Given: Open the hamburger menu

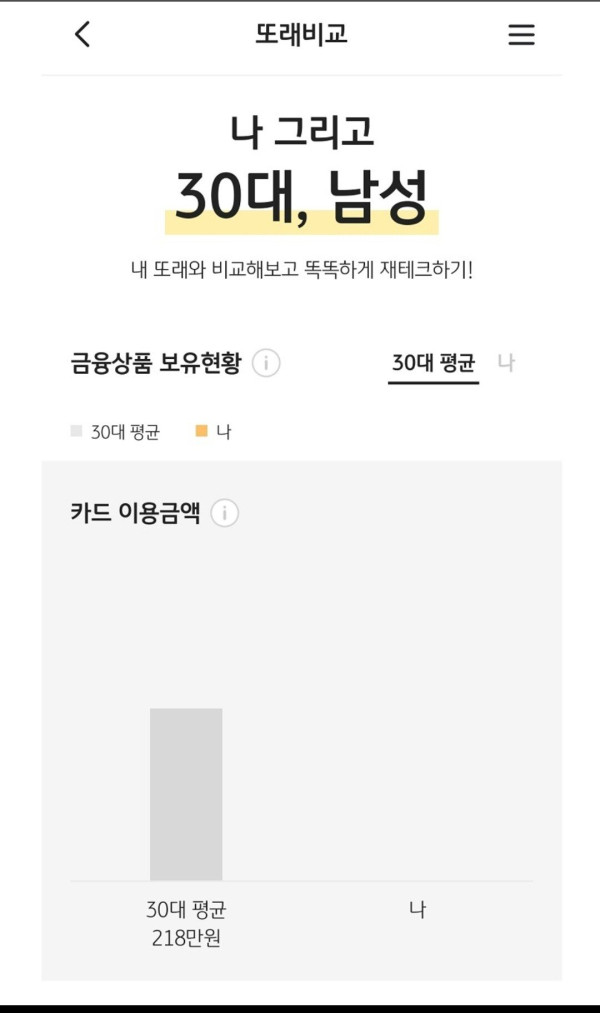Looking at the screenshot, I should point(521,35).
